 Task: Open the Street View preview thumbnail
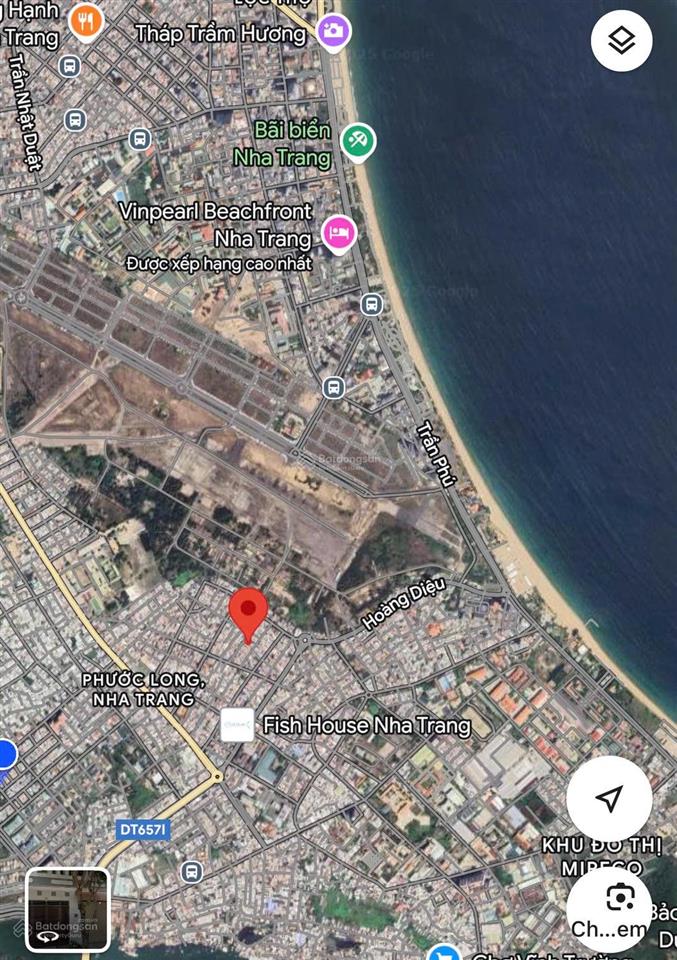[x=67, y=909]
